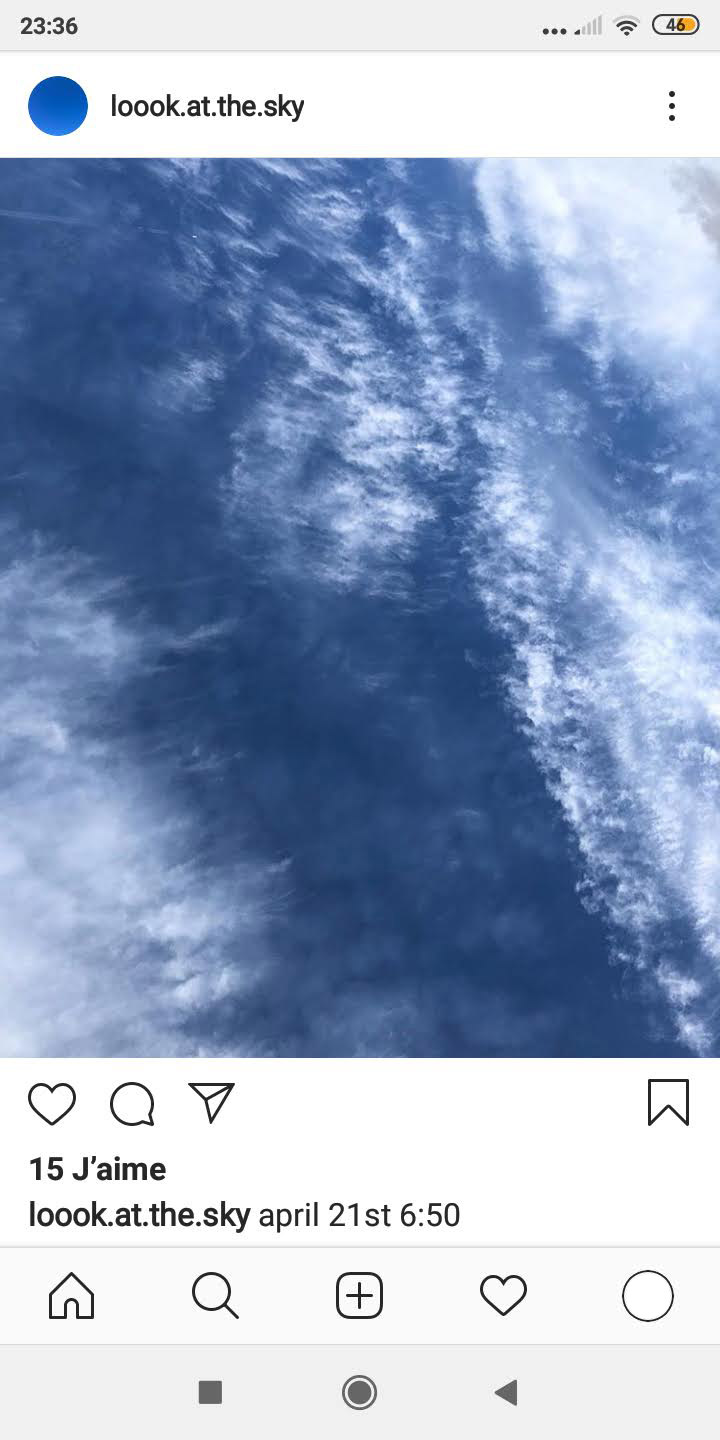Go to the Home feed tab

point(72,1296)
